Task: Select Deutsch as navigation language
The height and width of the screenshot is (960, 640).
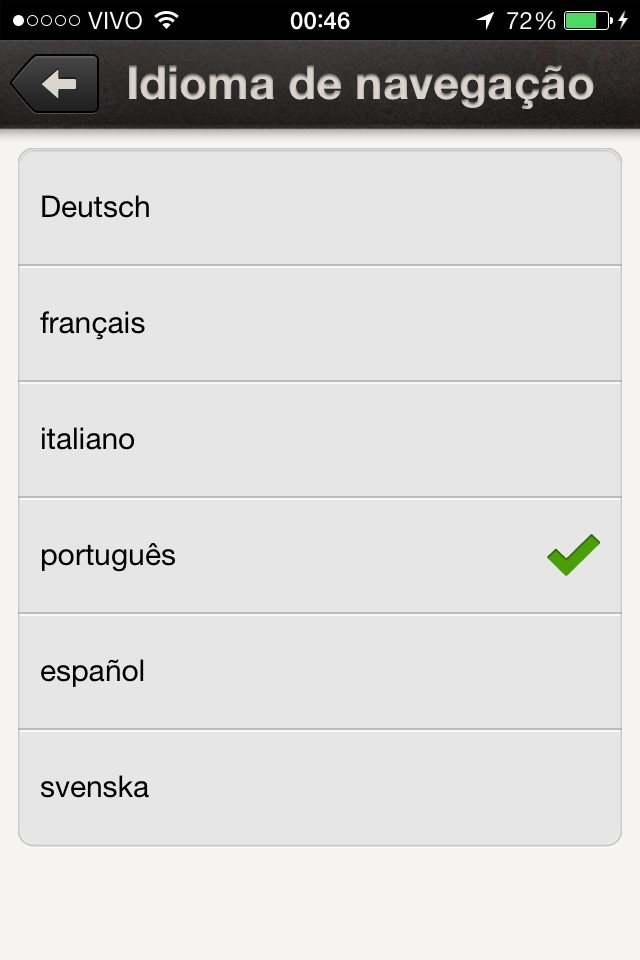Action: pyautogui.click(x=320, y=208)
